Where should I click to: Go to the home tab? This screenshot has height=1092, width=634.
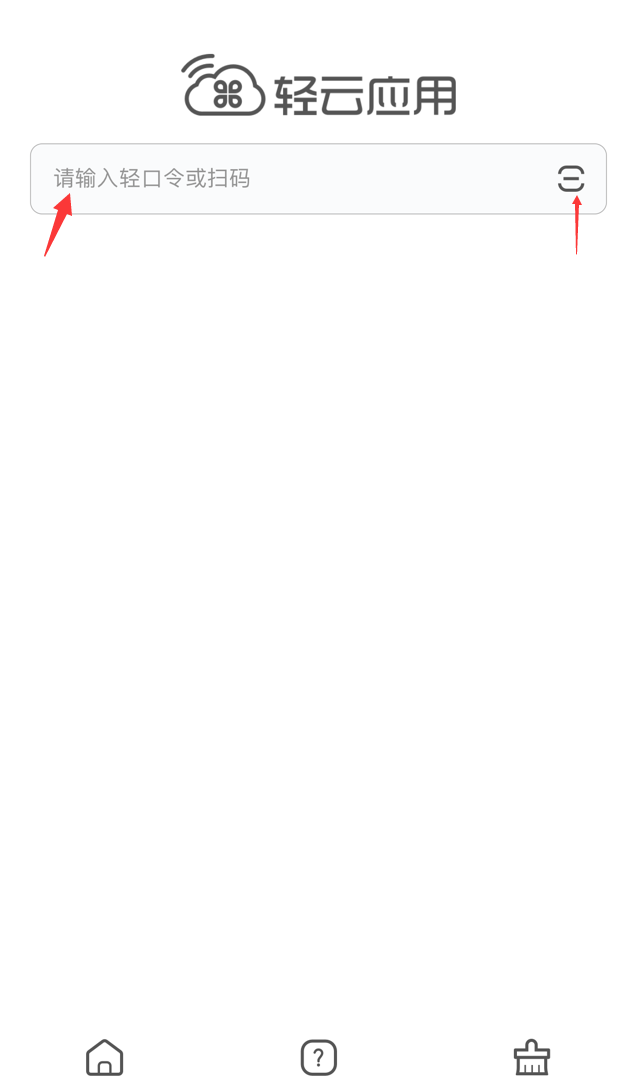[x=105, y=1057]
